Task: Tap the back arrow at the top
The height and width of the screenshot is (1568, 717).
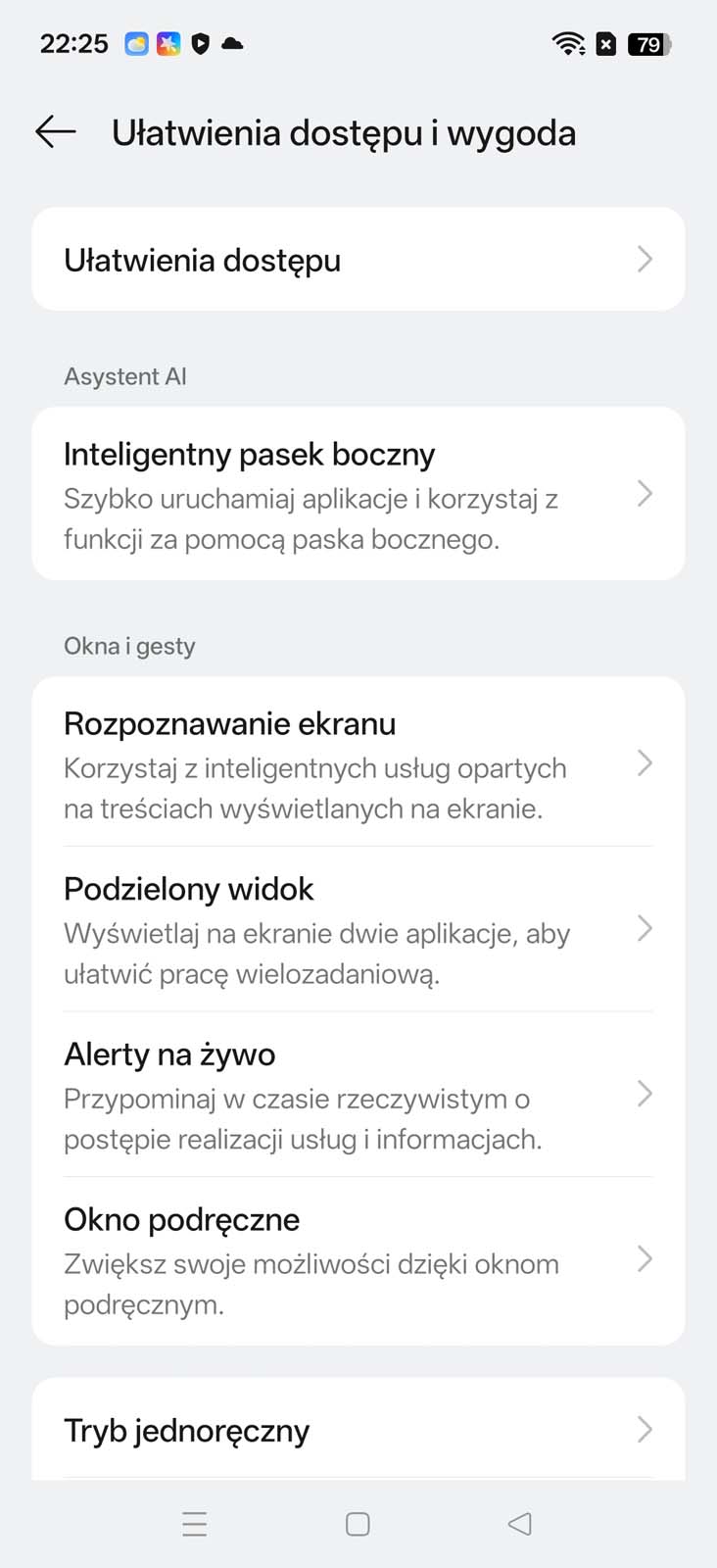Action: (55, 132)
